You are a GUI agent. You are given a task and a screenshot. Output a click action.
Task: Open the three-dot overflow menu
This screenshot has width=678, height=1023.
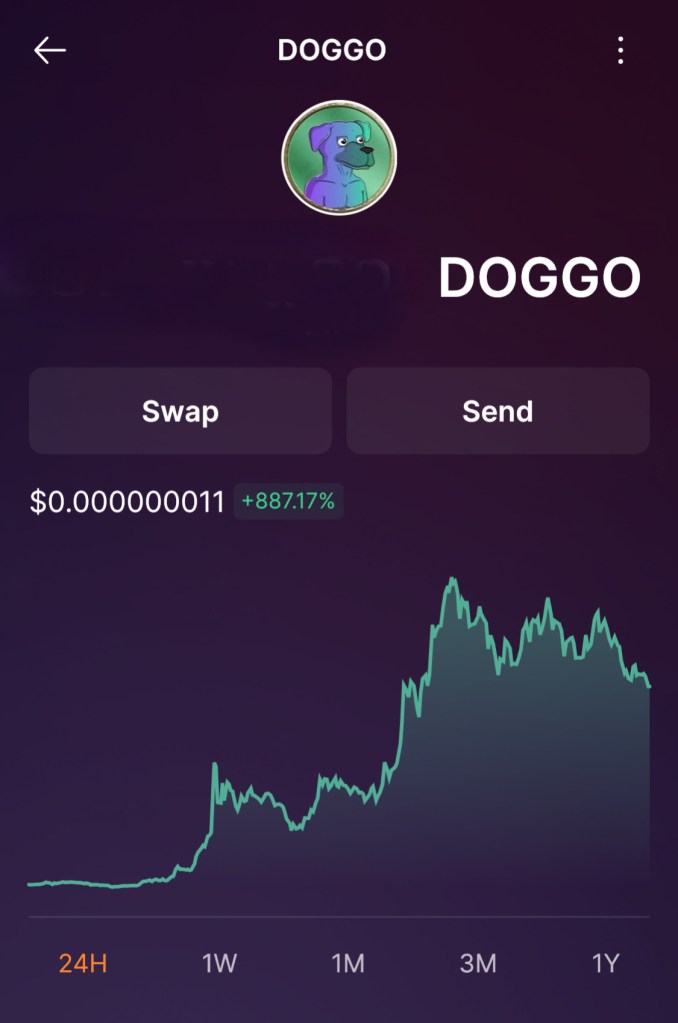pos(621,51)
